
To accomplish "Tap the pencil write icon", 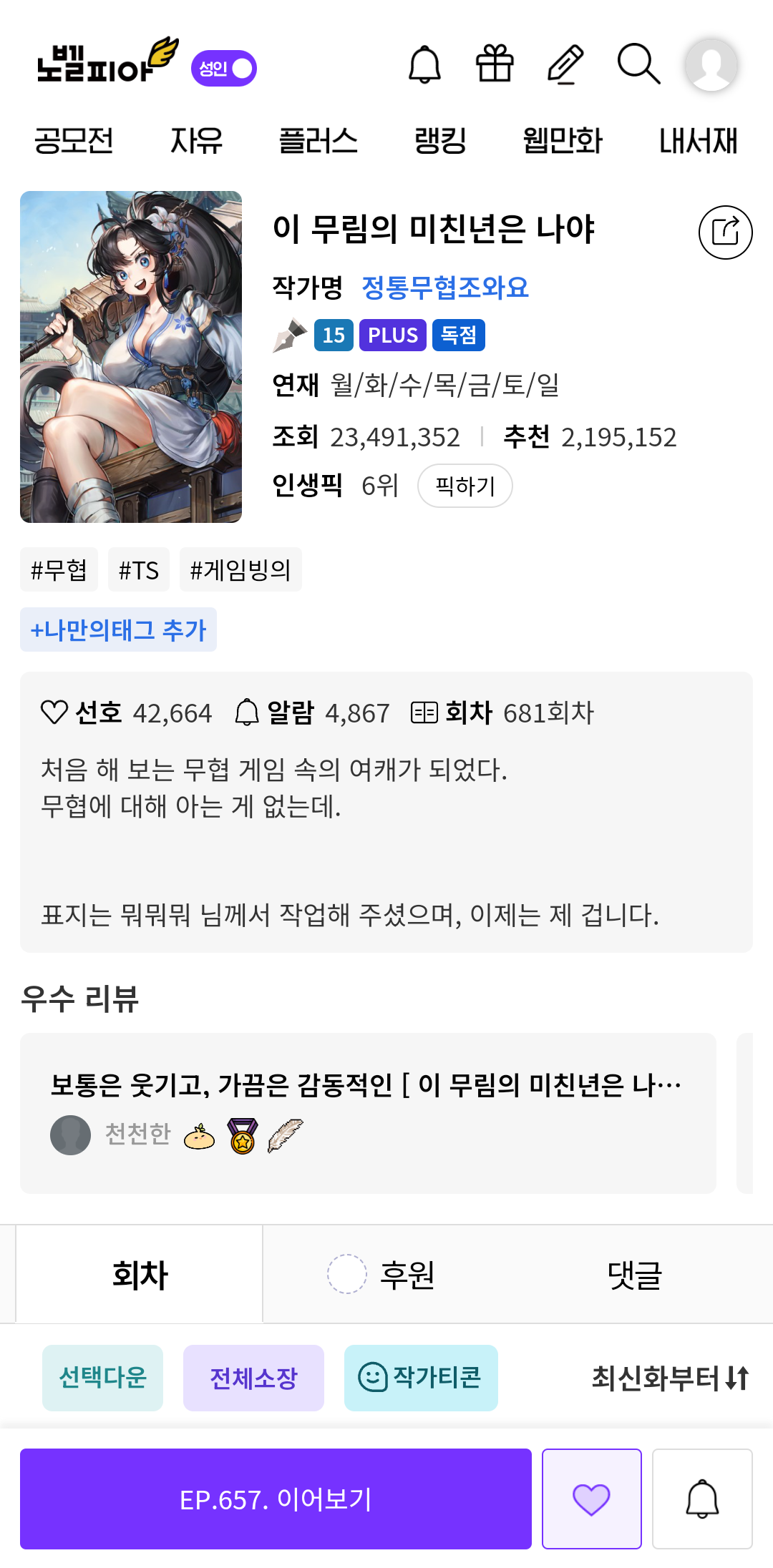I will (565, 64).
